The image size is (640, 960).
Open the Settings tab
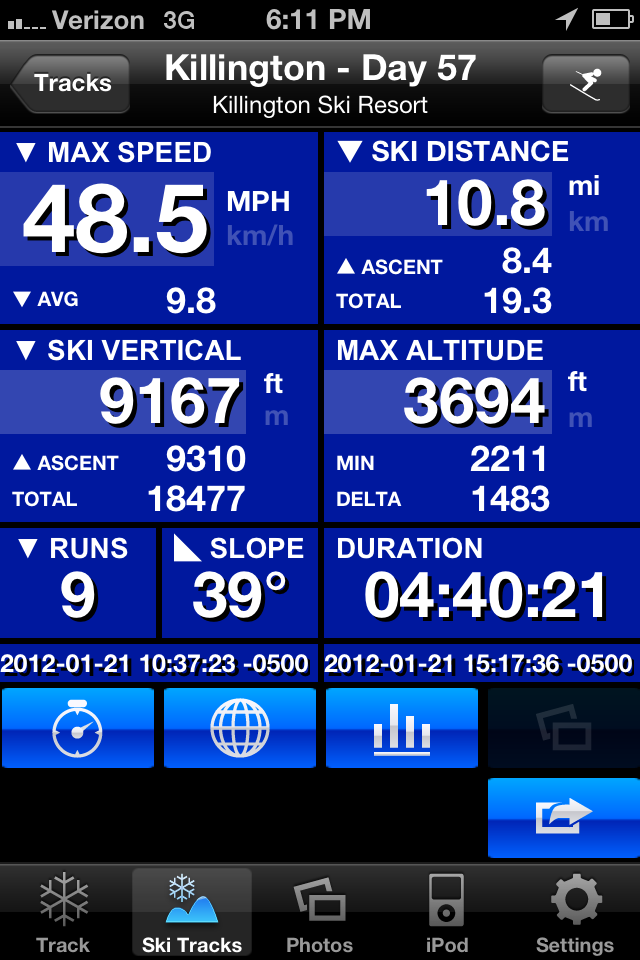[x=575, y=912]
